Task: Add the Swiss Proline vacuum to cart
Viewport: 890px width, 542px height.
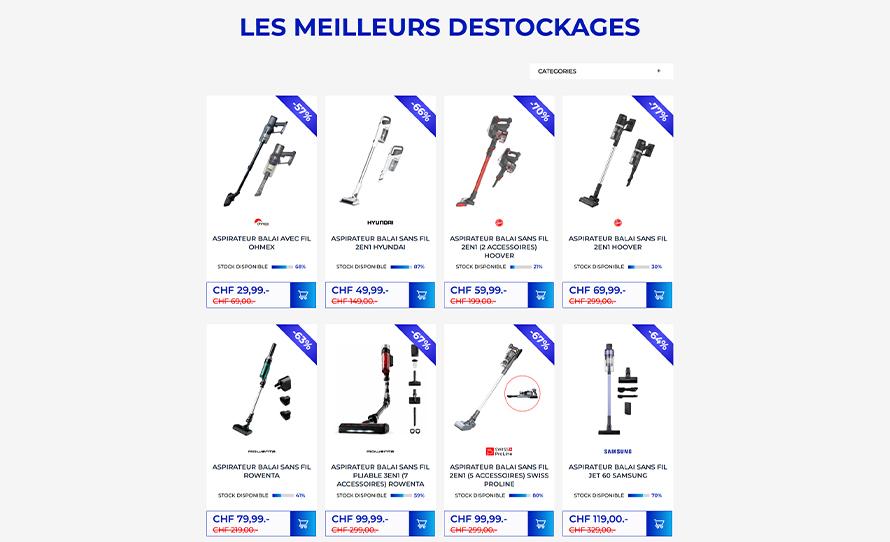Action: (541, 523)
